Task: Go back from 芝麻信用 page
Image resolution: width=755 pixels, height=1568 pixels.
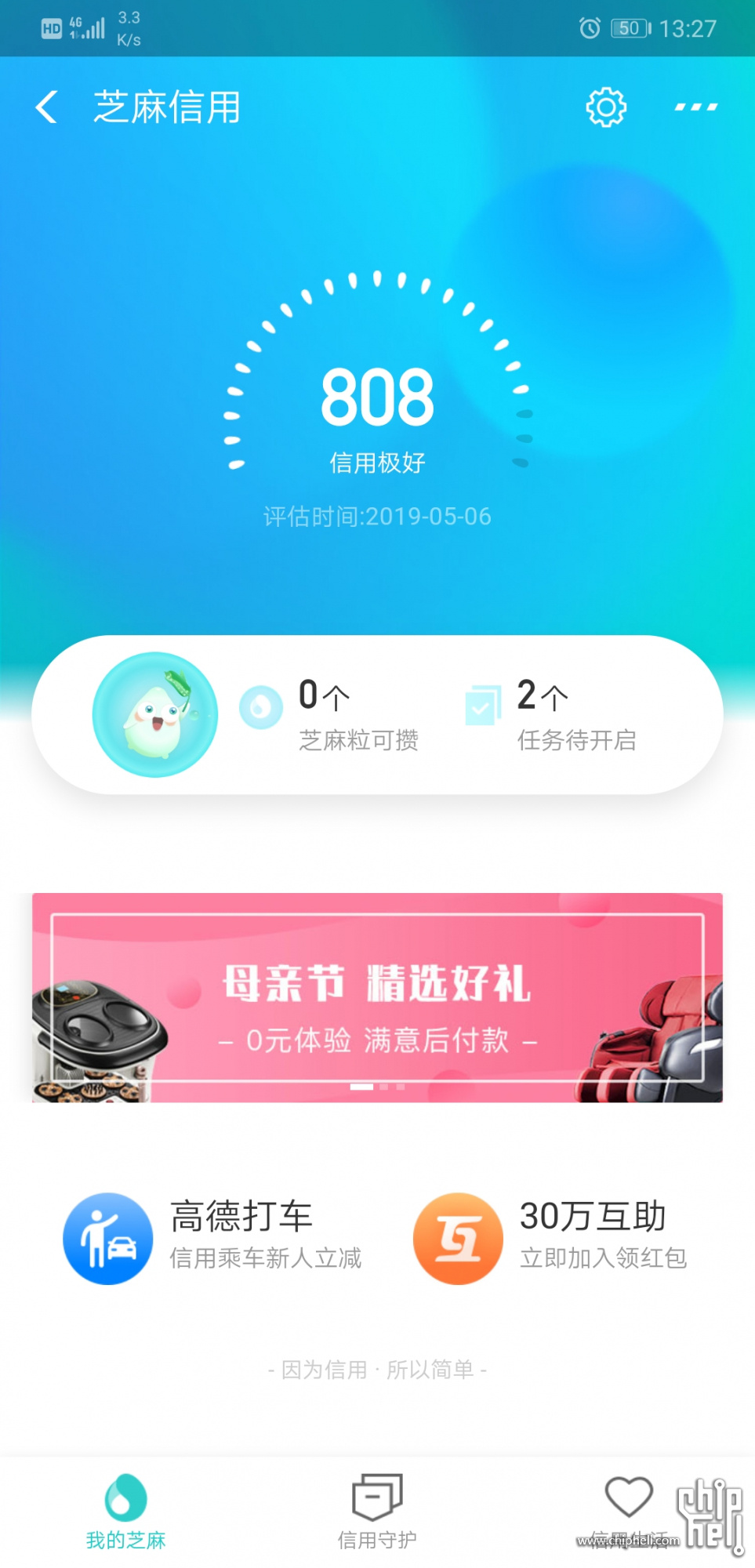Action: click(x=47, y=107)
